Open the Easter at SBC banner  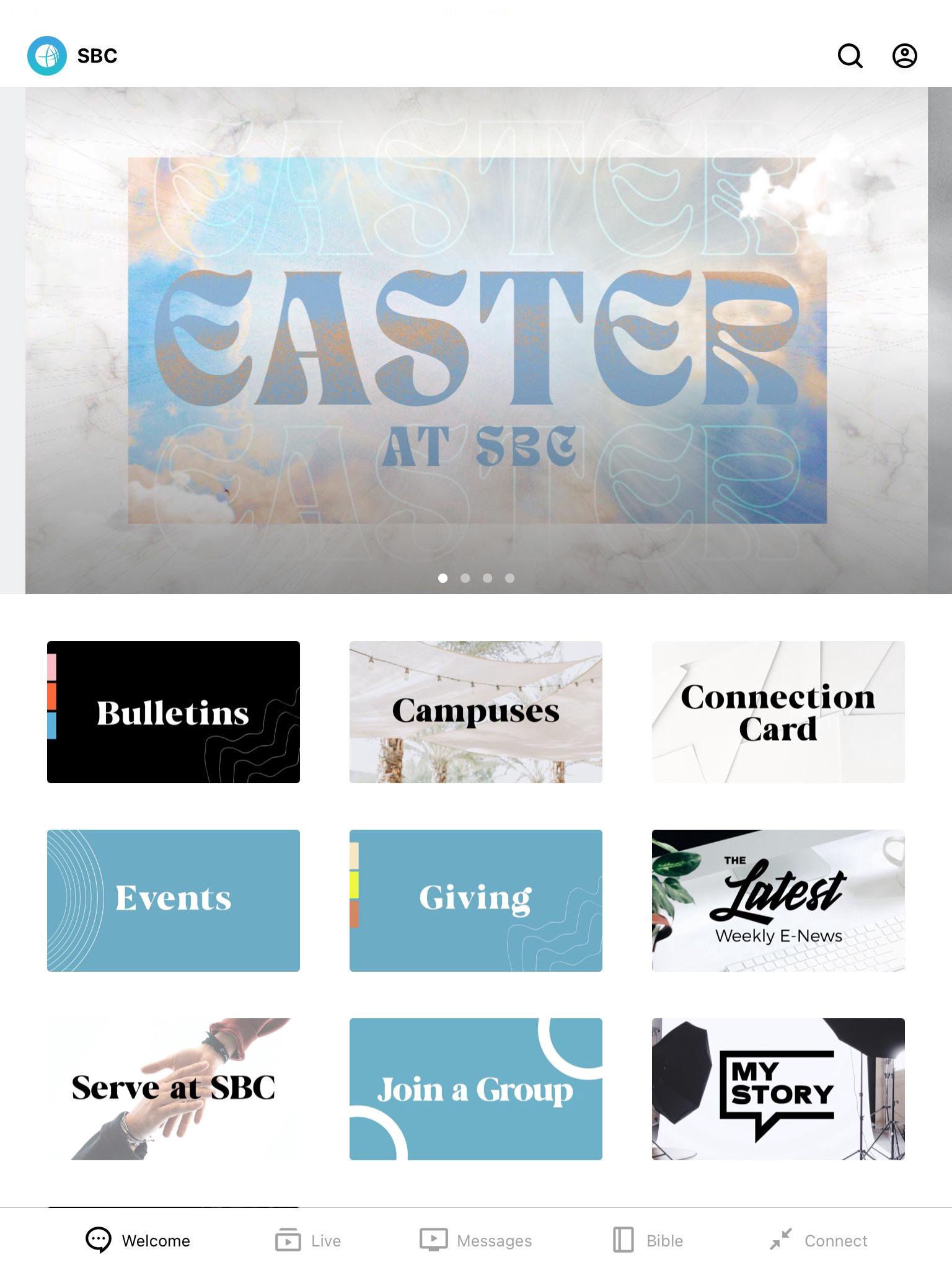(x=476, y=340)
